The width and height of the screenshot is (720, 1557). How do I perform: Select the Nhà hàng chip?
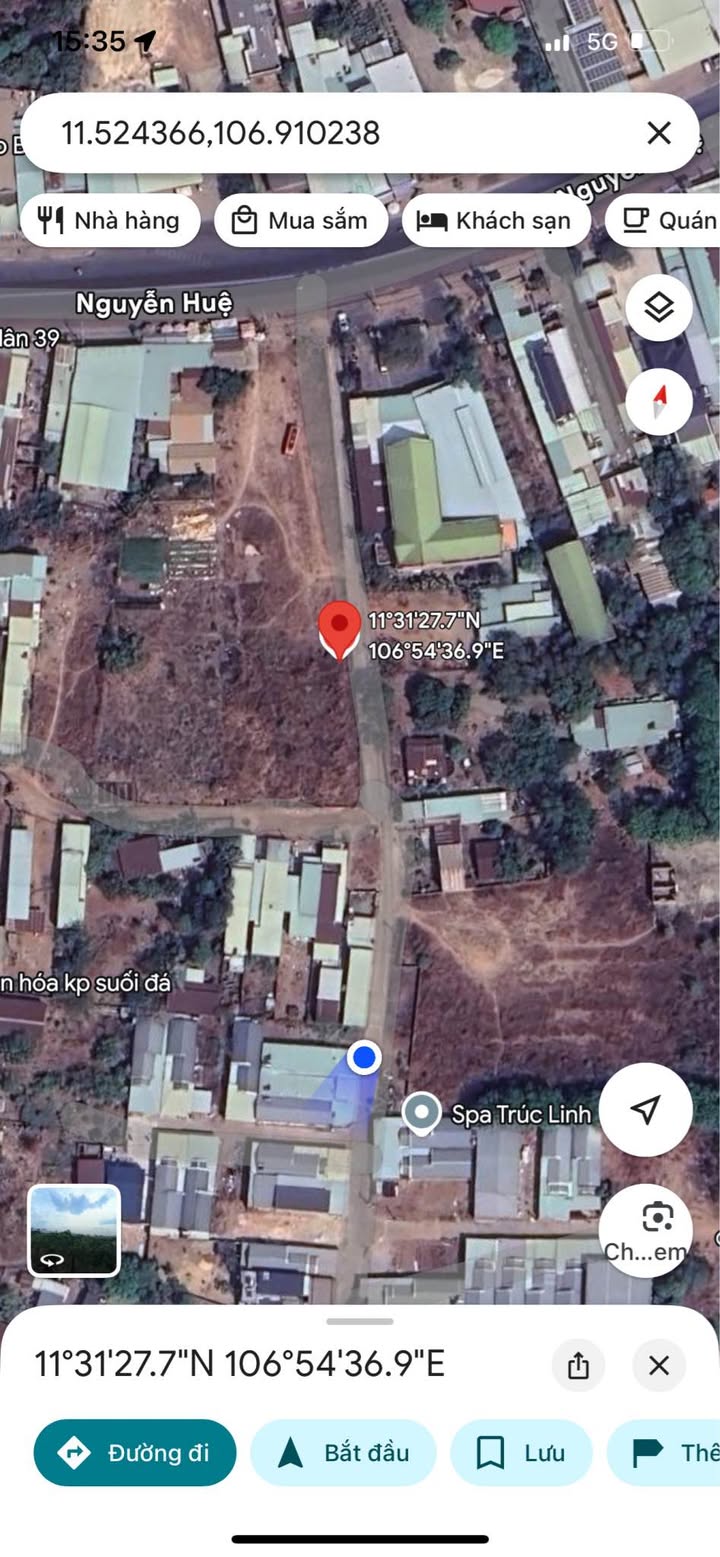click(x=109, y=221)
